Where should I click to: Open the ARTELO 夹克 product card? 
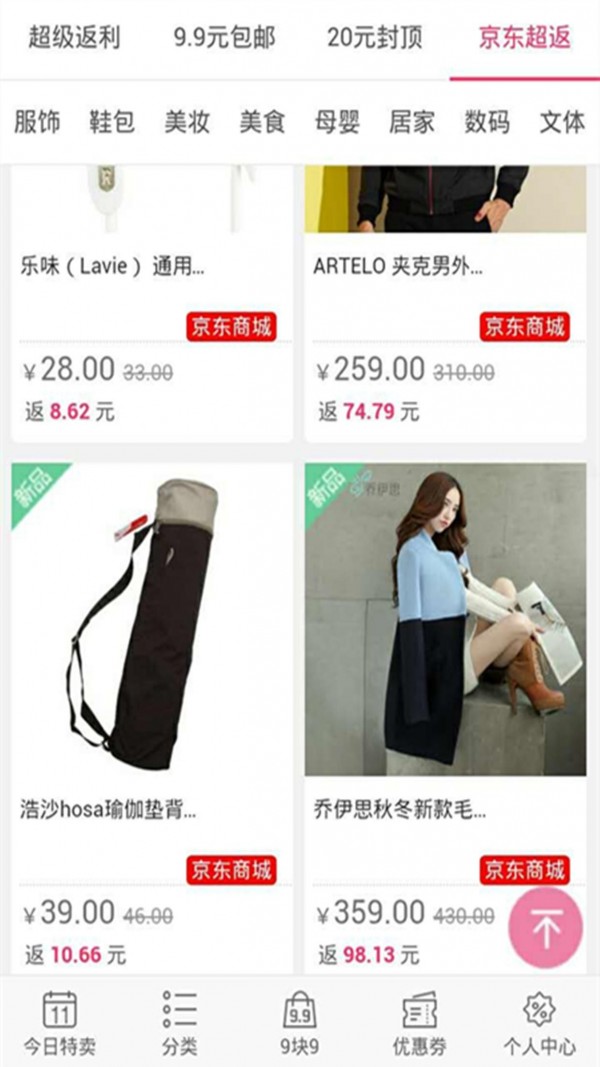tap(446, 303)
